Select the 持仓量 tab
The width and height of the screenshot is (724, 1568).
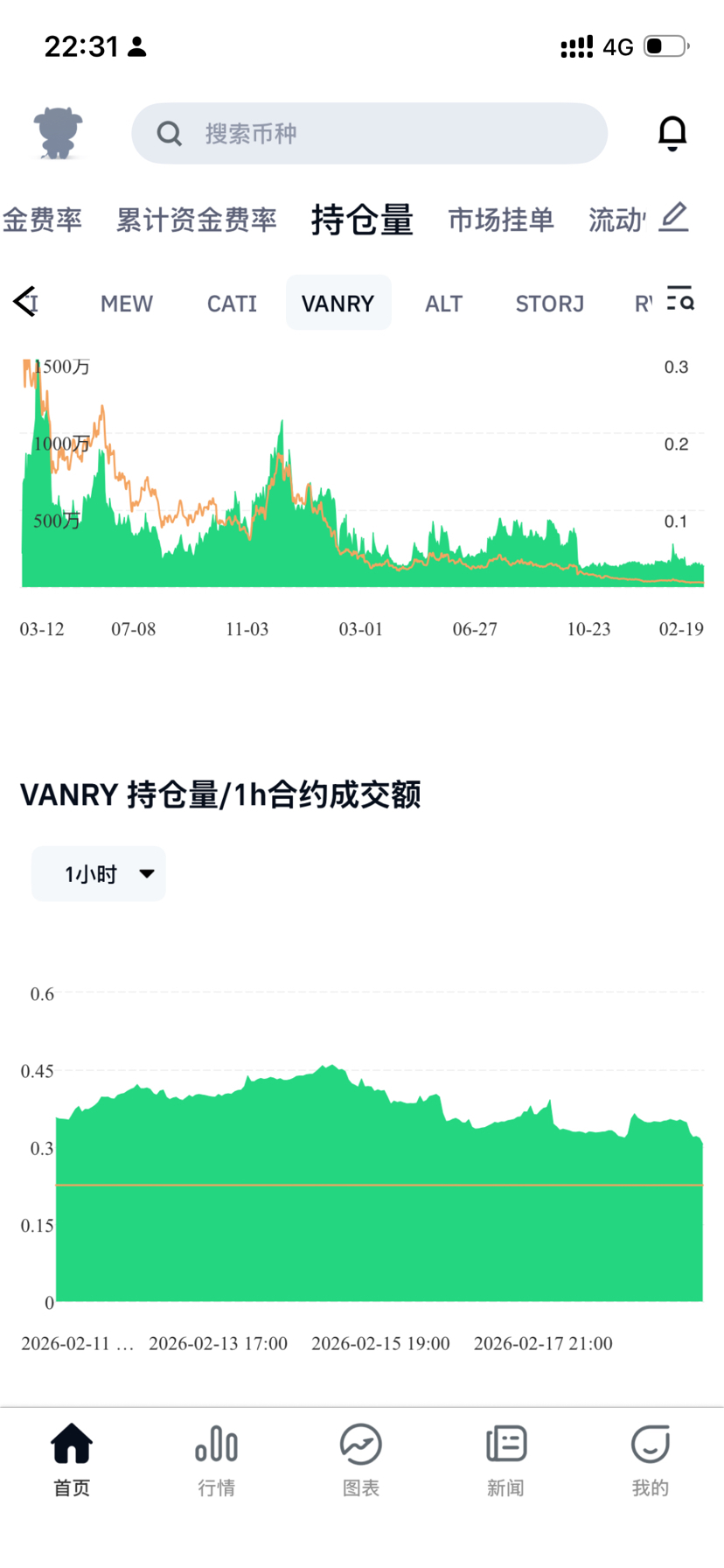tap(362, 220)
